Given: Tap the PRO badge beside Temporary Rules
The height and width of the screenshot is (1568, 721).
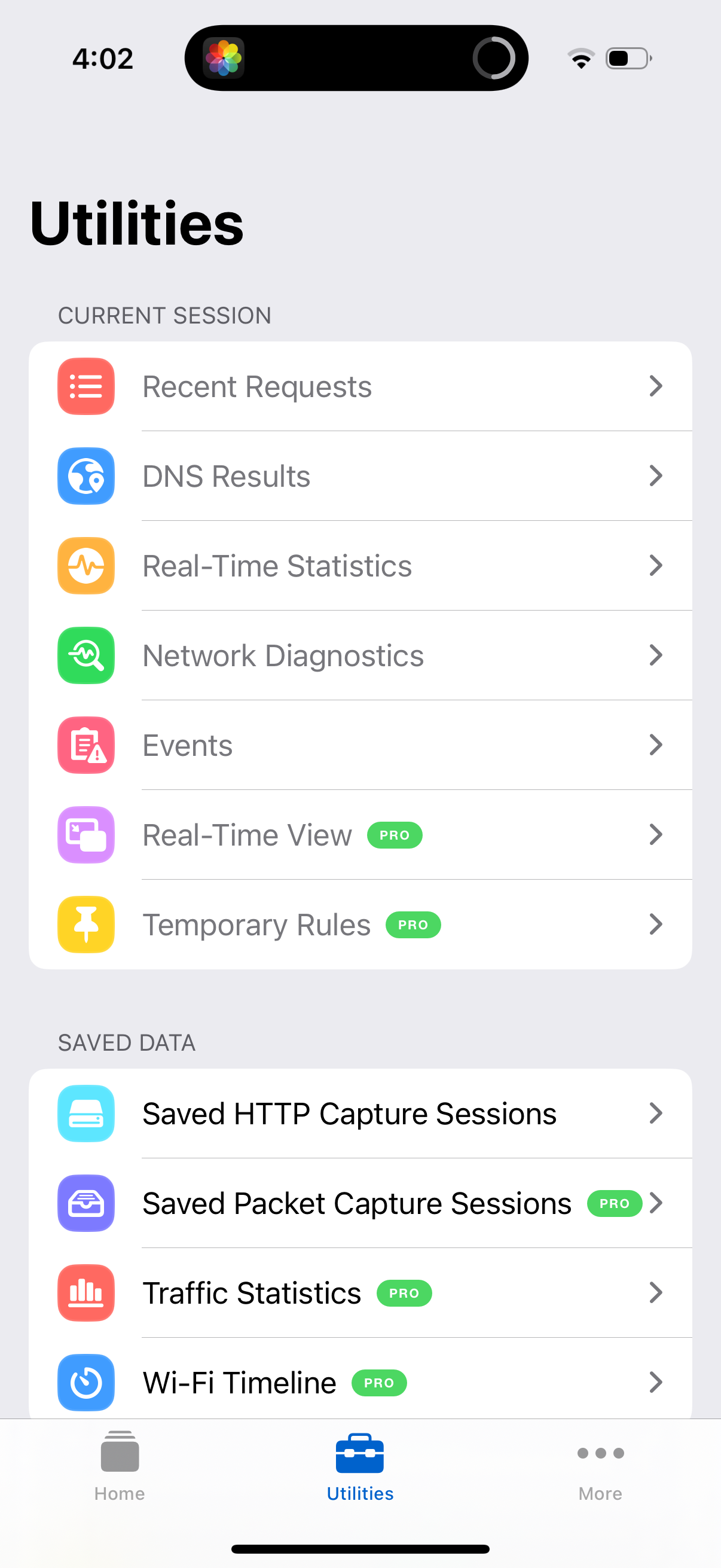Looking at the screenshot, I should (x=413, y=925).
